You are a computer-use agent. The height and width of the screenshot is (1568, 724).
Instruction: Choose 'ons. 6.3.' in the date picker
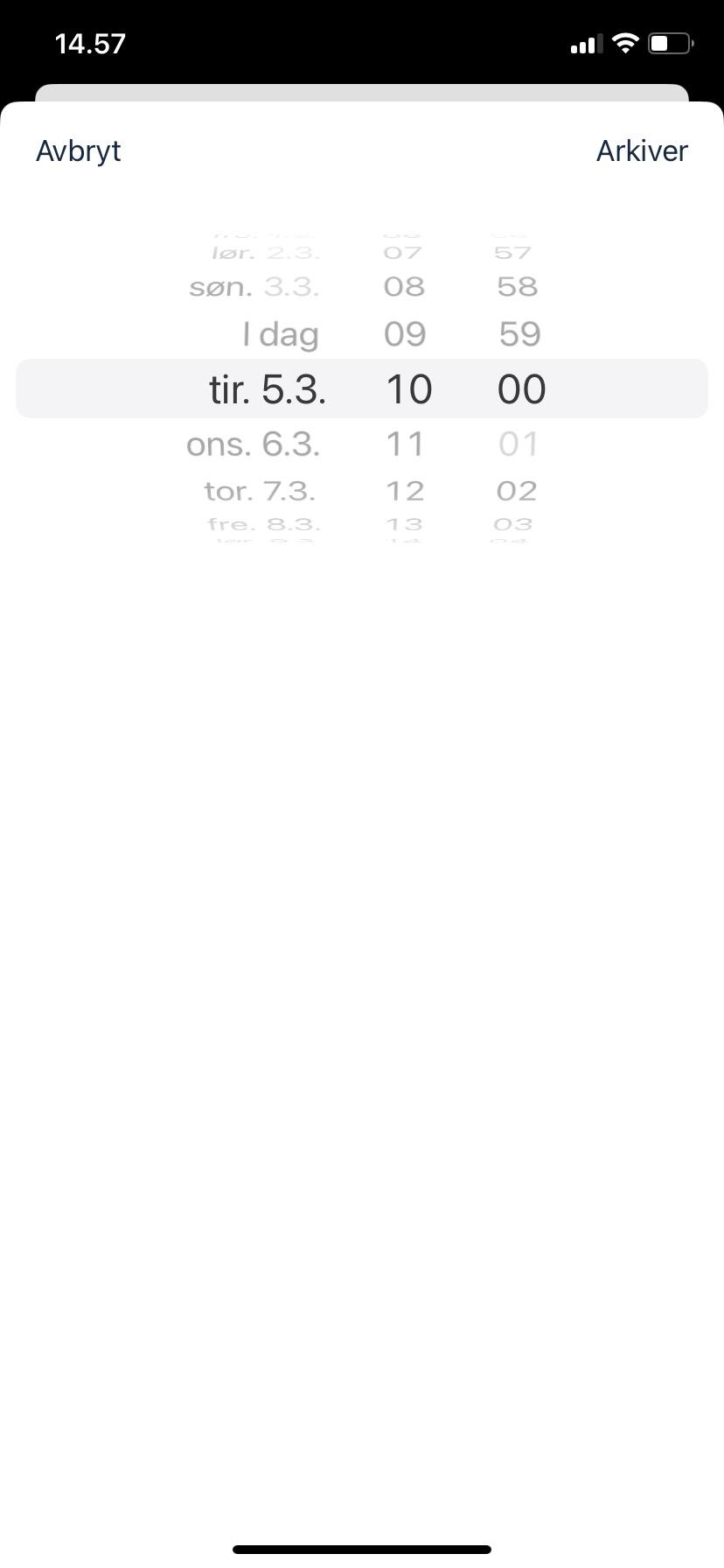pyautogui.click(x=253, y=444)
